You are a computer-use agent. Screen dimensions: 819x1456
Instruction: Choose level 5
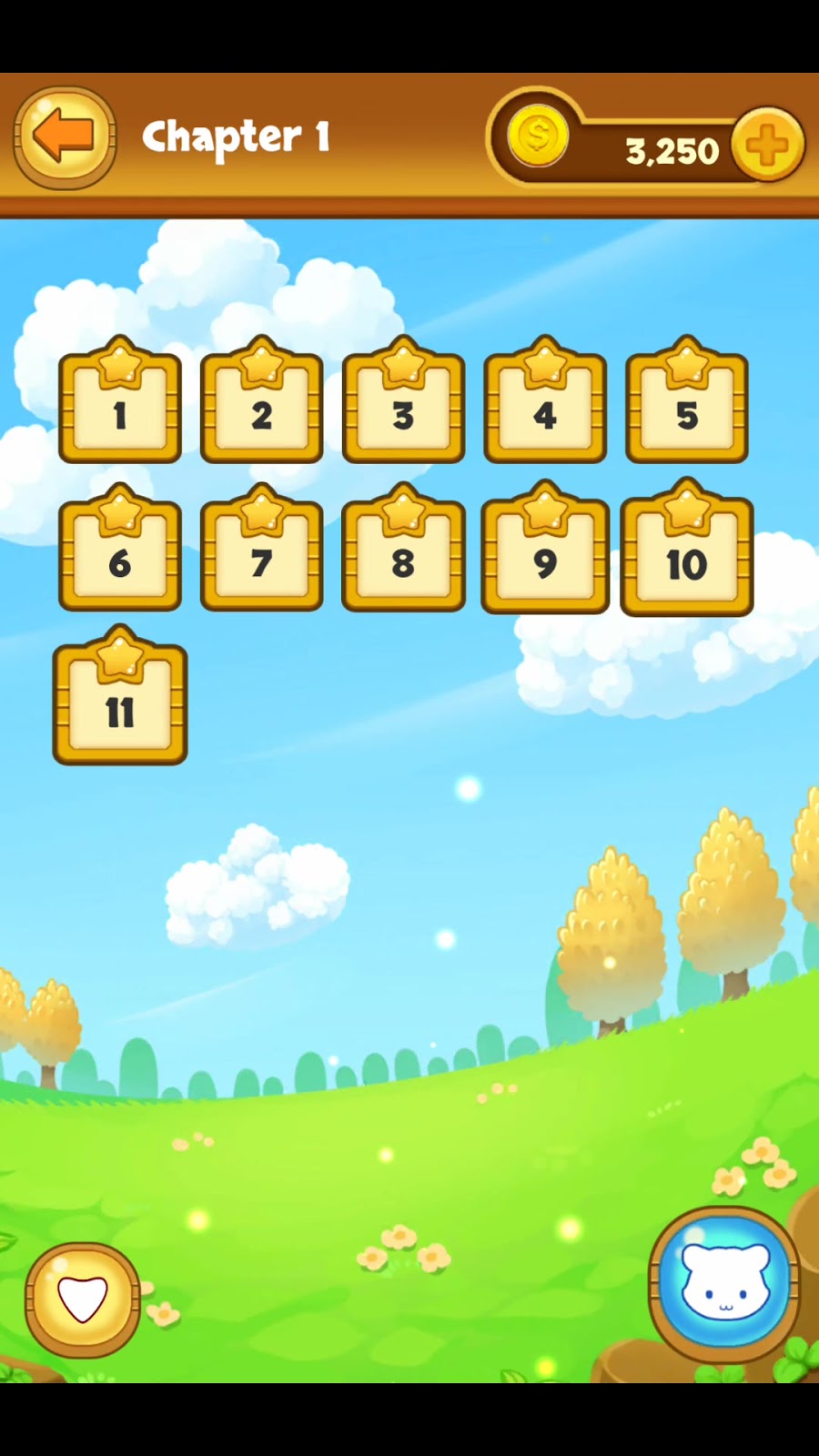[687, 407]
